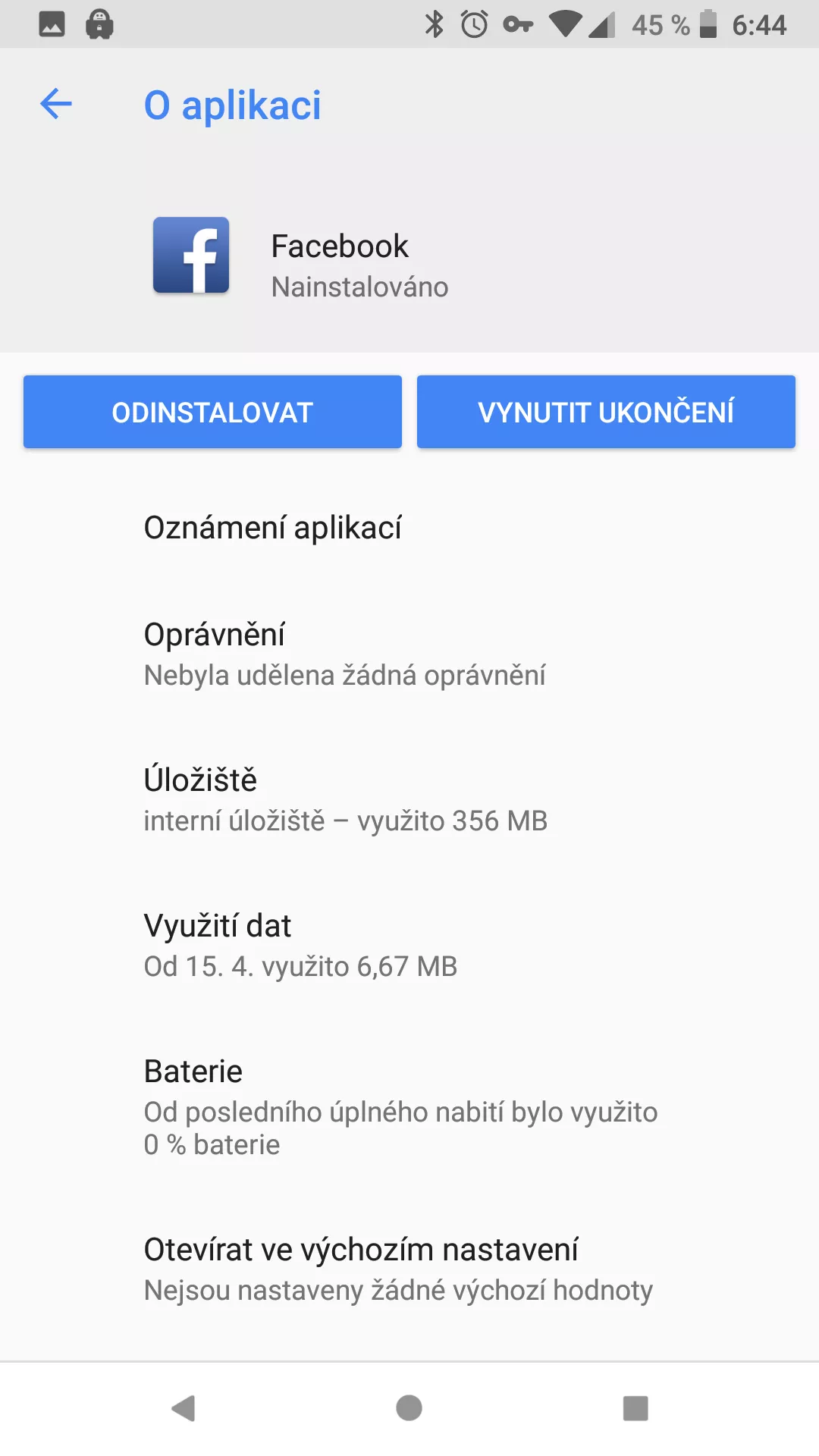
Task: View Úložiště storage details
Action: (409, 799)
